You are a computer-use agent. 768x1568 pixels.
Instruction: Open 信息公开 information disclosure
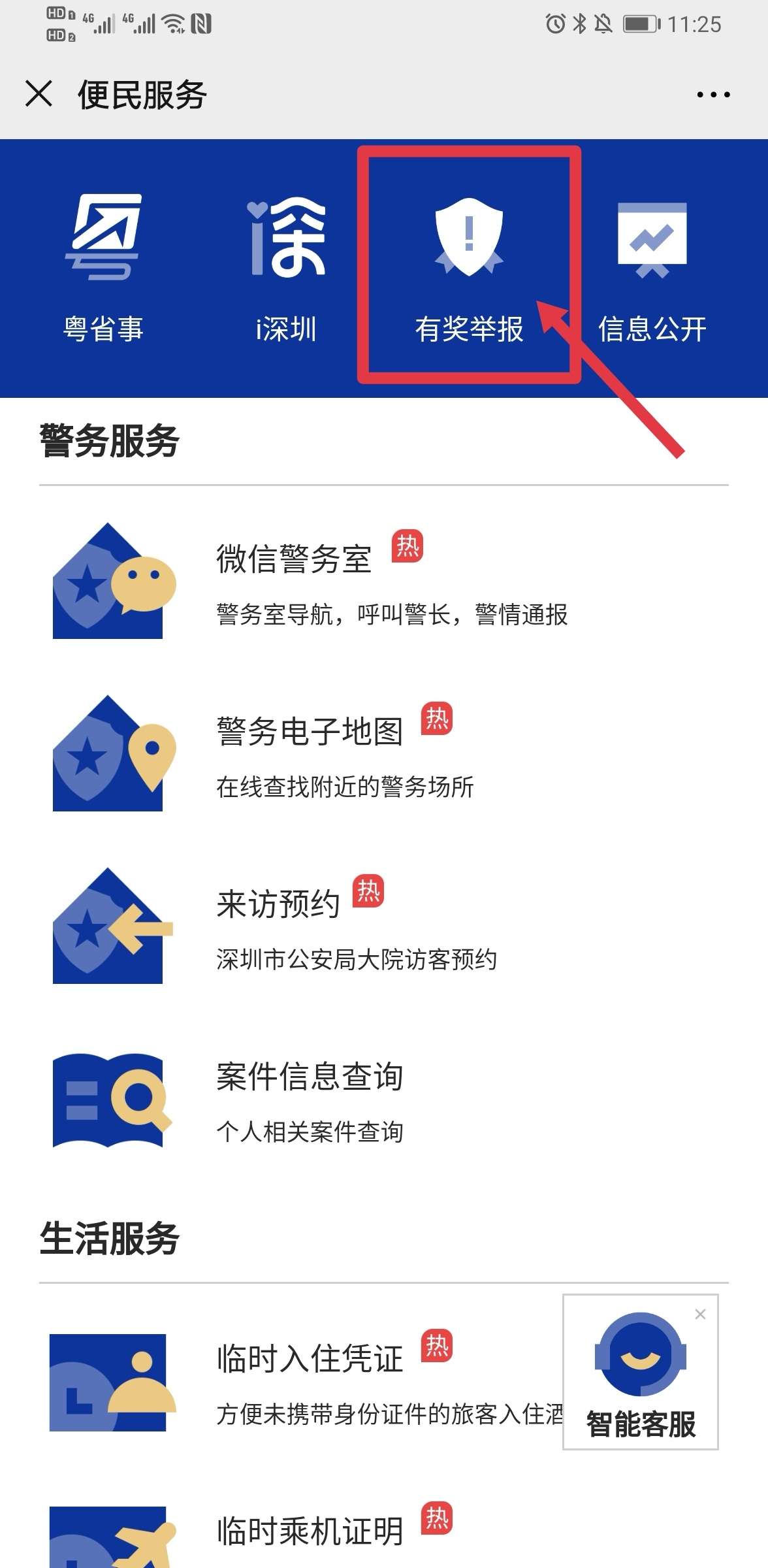coord(652,268)
